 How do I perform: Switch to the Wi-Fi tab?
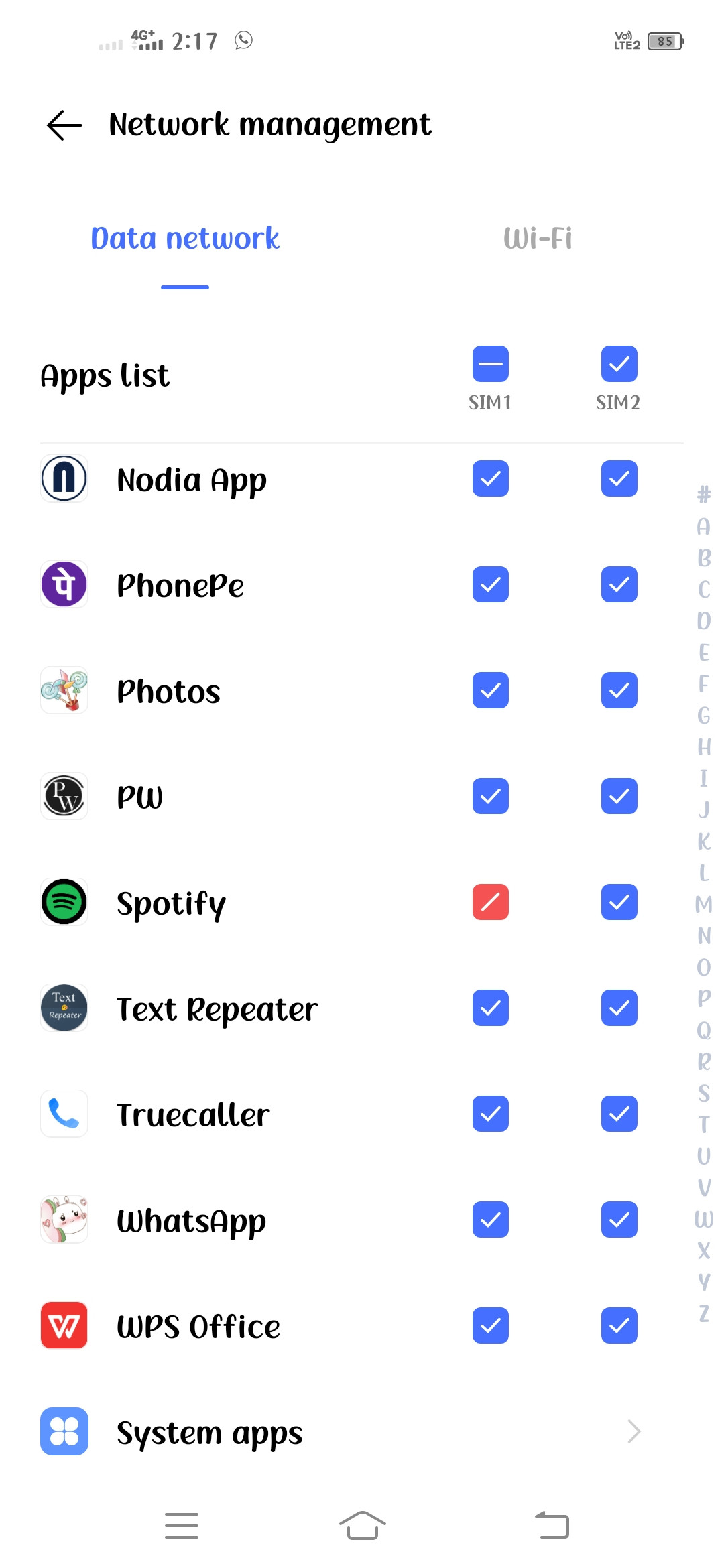pyautogui.click(x=538, y=239)
